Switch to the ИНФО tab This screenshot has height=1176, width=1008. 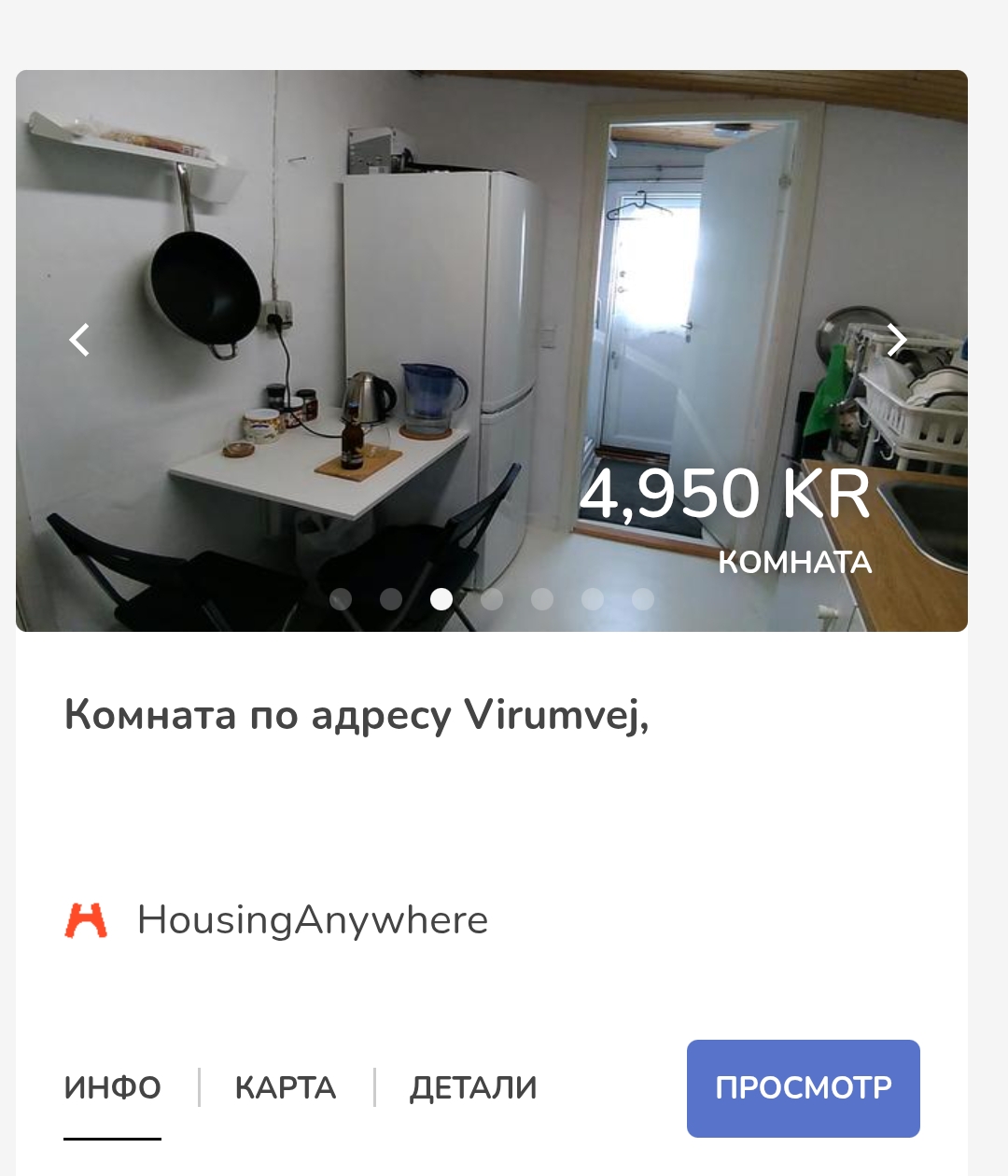(112, 1088)
